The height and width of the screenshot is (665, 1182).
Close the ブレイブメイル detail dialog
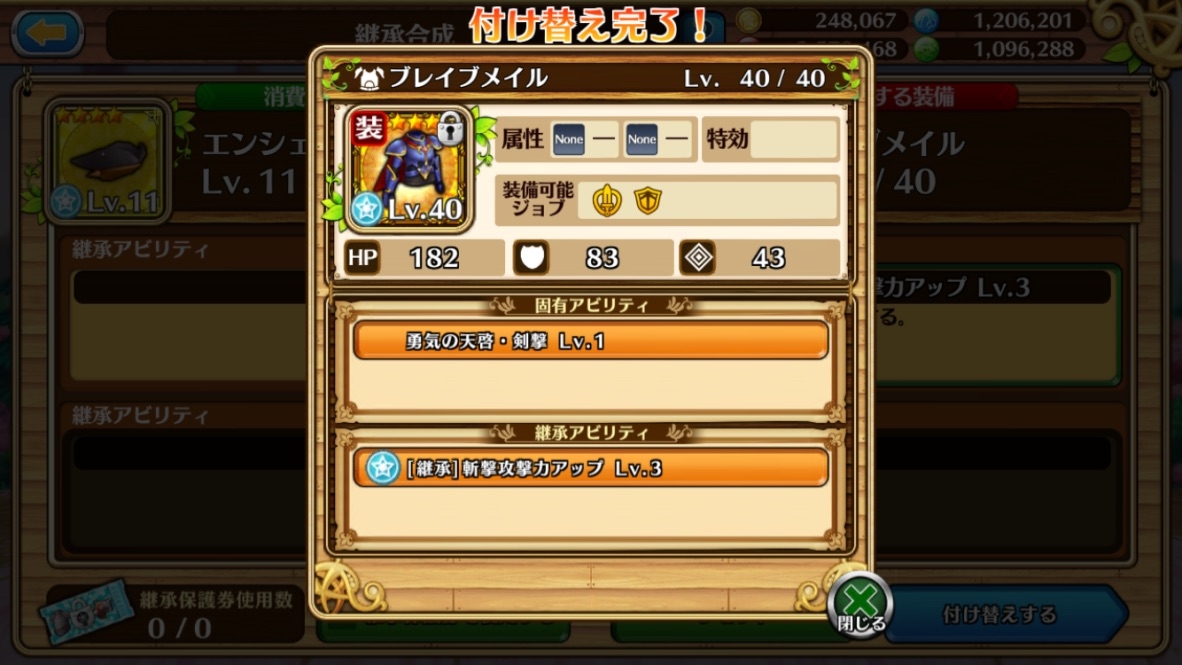click(860, 605)
